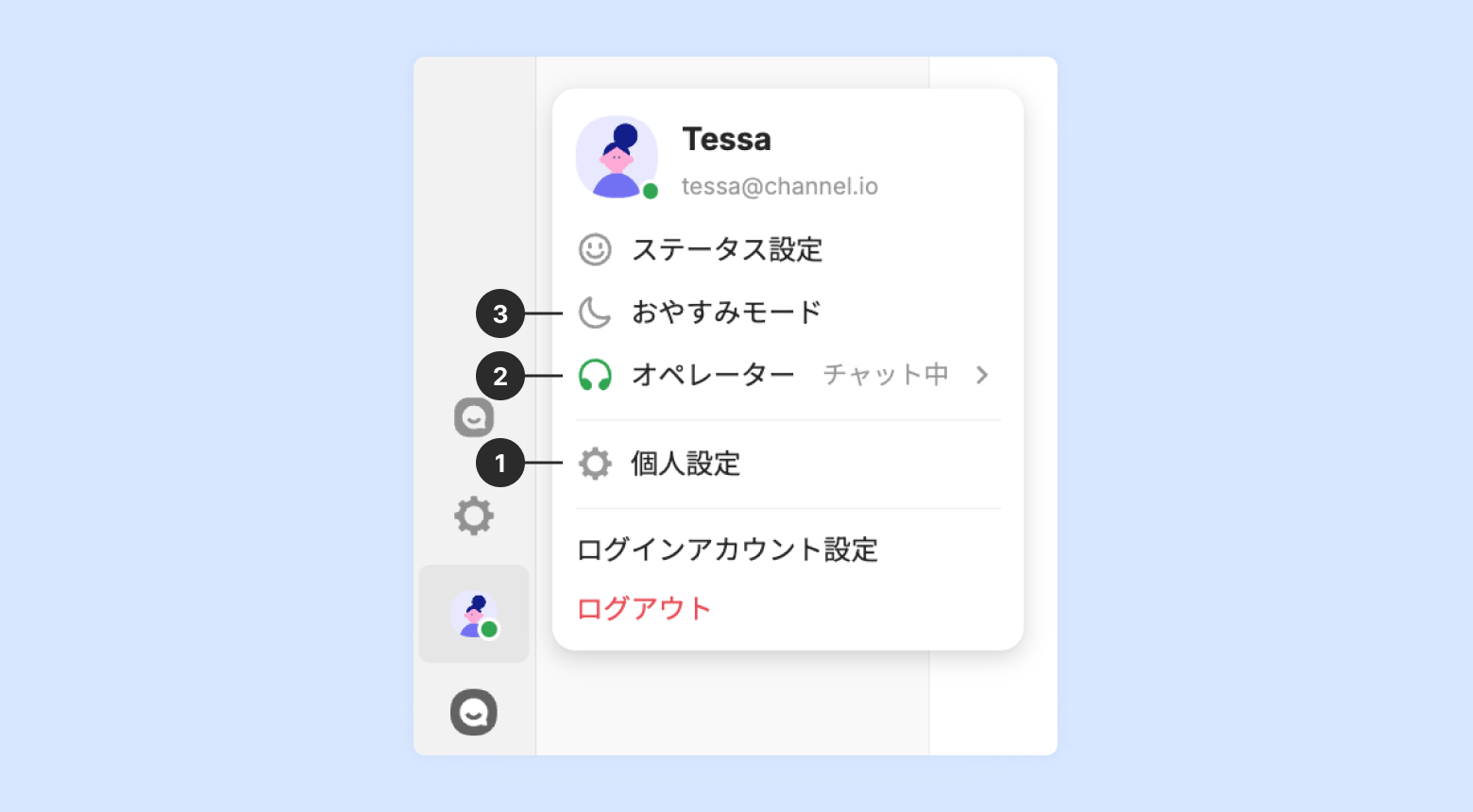Tap ログアウト to log out
Viewport: 1473px width, 812px height.
tap(644, 609)
